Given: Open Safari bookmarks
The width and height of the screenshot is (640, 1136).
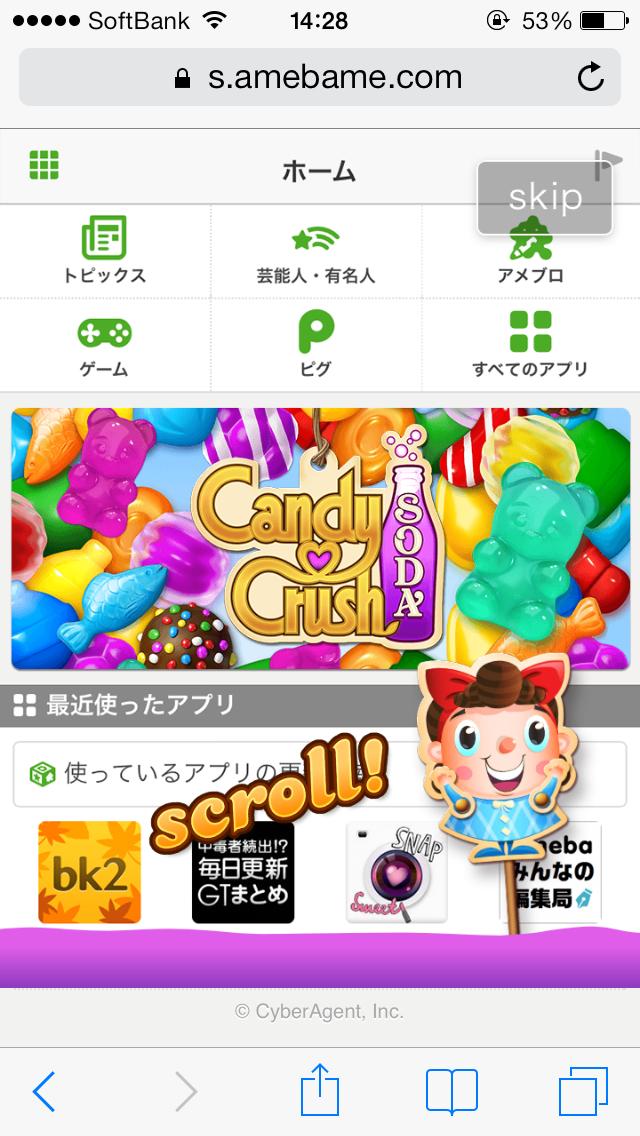Looking at the screenshot, I should (x=451, y=1090).
